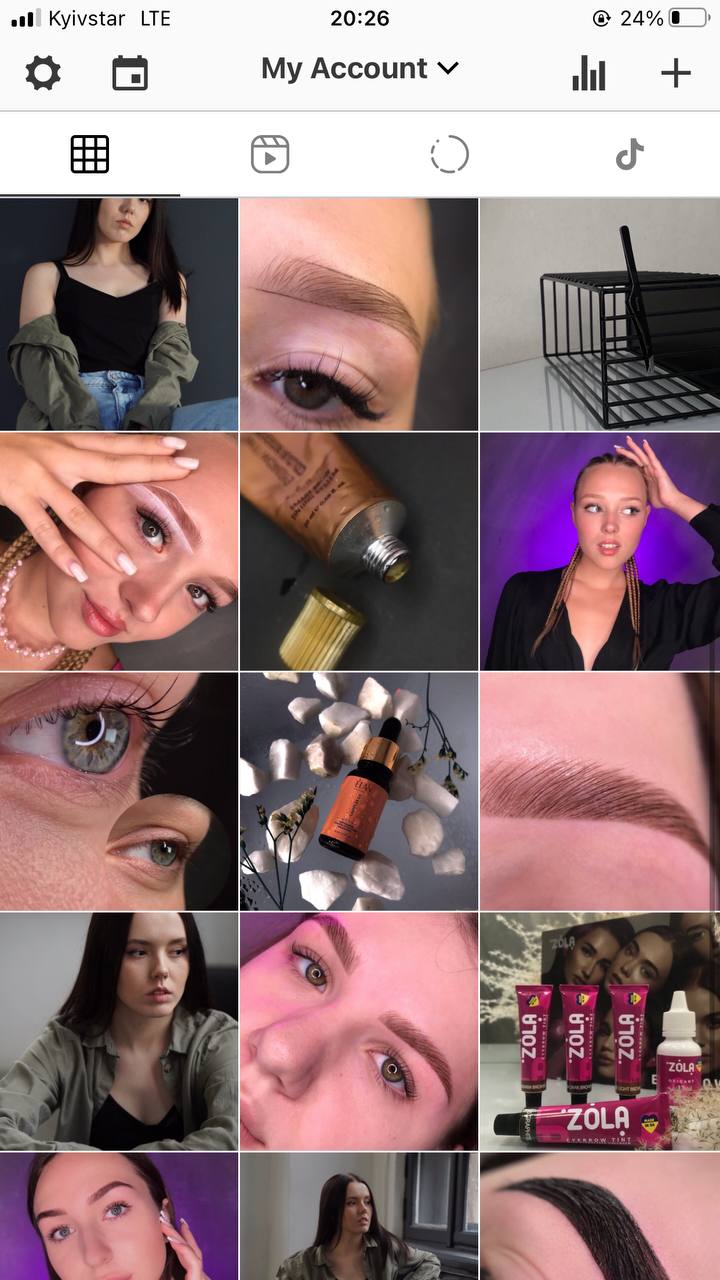Image resolution: width=720 pixels, height=1280 pixels.
Task: Open the copper tube with gold cap post
Action: [359, 551]
